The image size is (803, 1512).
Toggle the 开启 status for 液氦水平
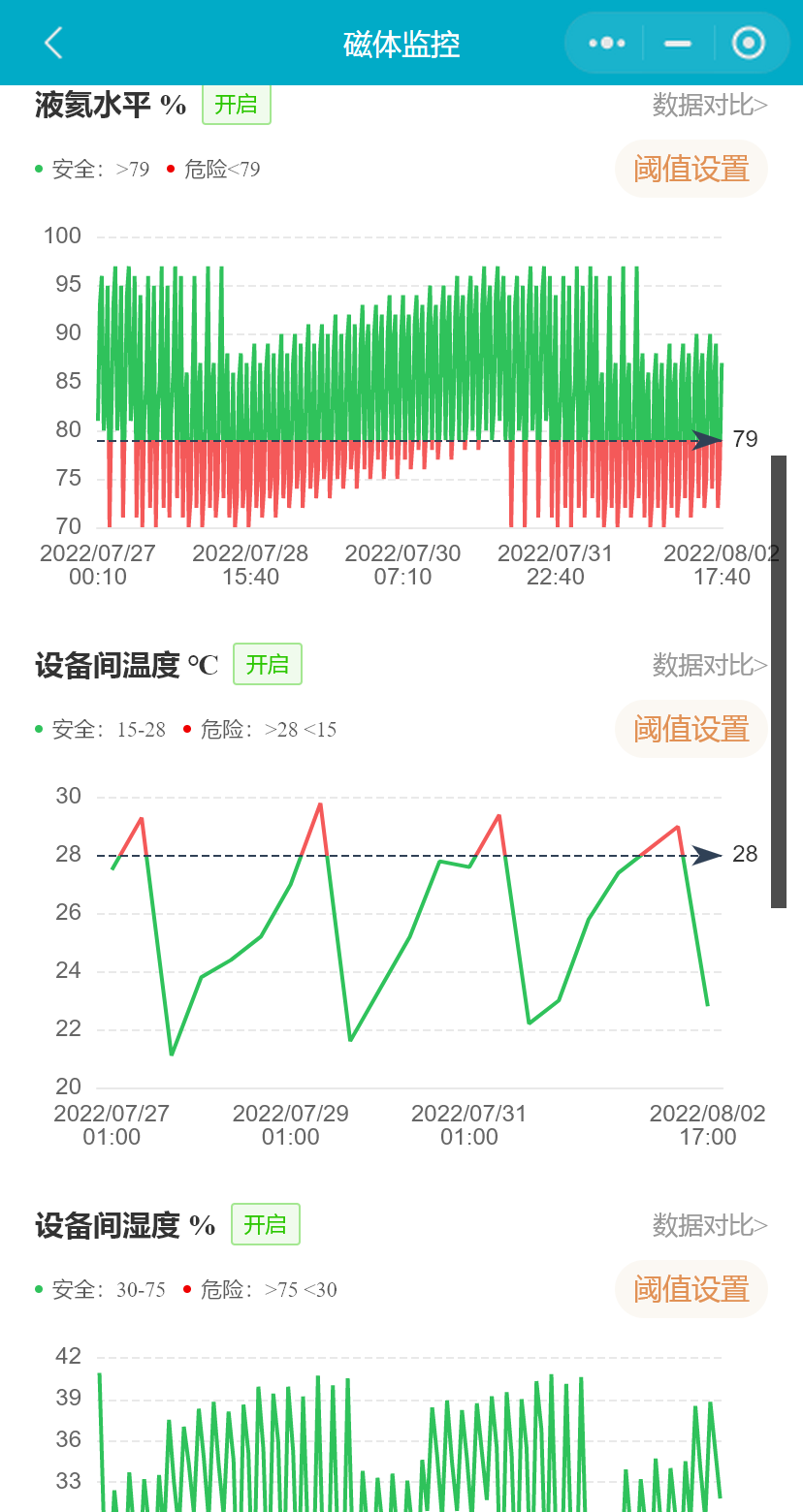coord(236,105)
